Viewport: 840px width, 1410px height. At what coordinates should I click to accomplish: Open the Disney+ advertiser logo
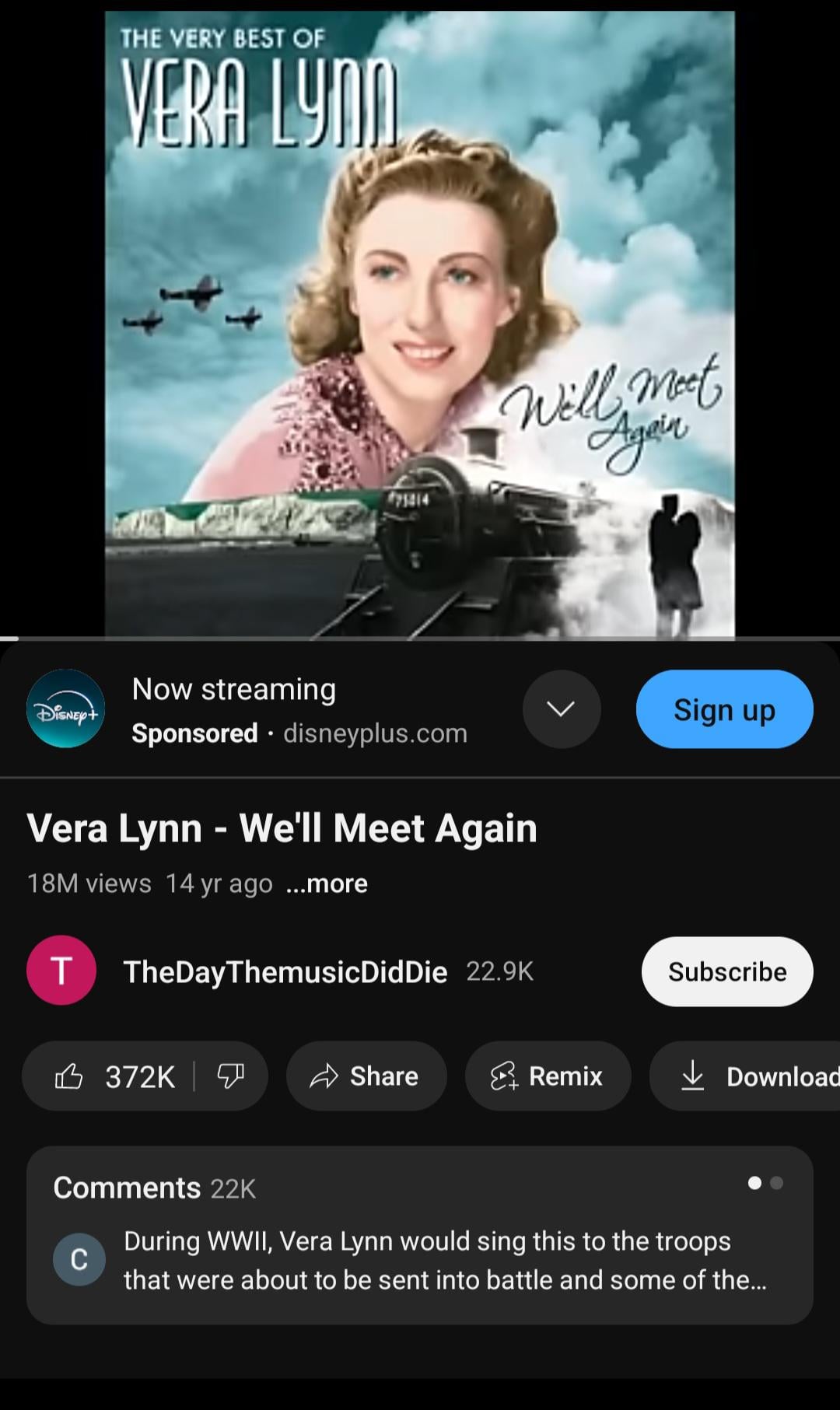click(66, 709)
